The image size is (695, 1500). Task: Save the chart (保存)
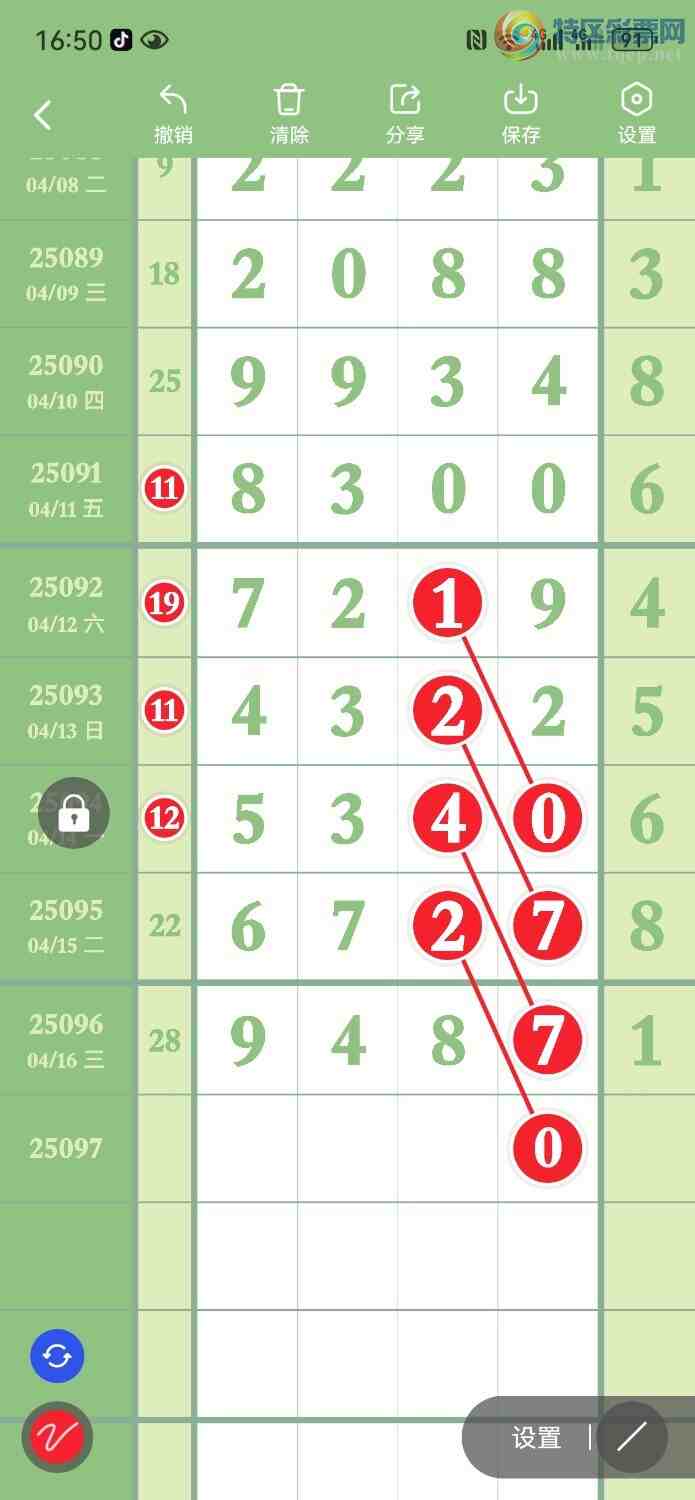[x=521, y=114]
